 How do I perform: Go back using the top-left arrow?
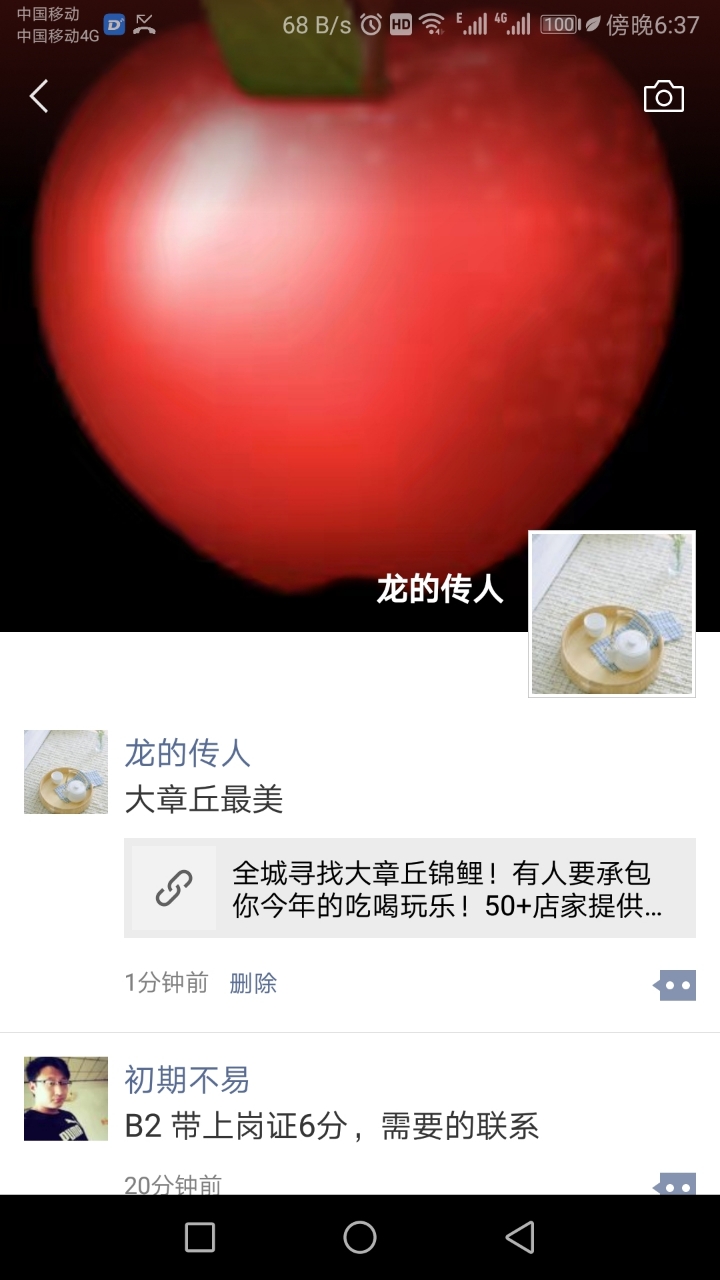(x=39, y=97)
